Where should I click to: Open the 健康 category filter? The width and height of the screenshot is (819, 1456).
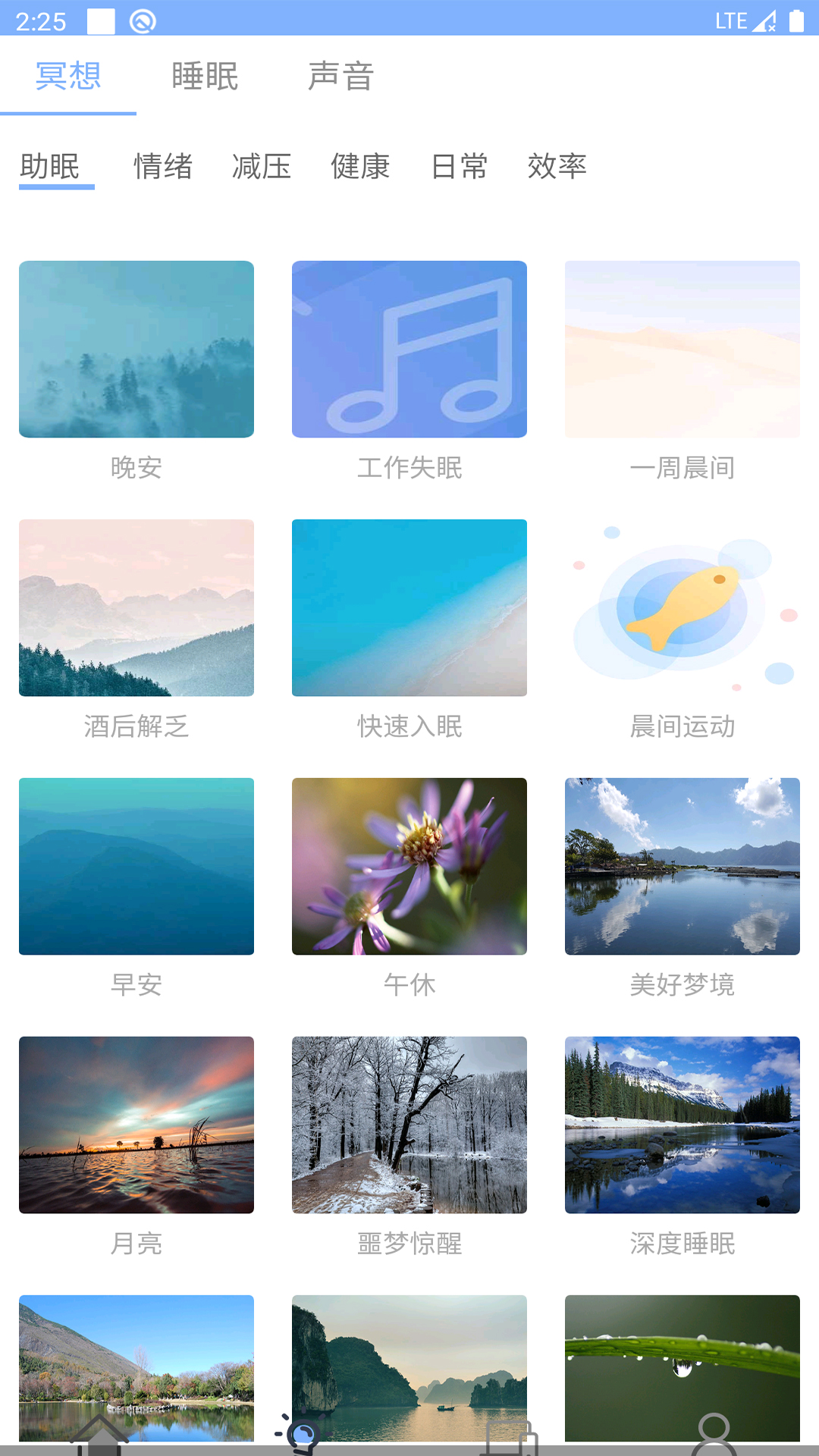(360, 167)
